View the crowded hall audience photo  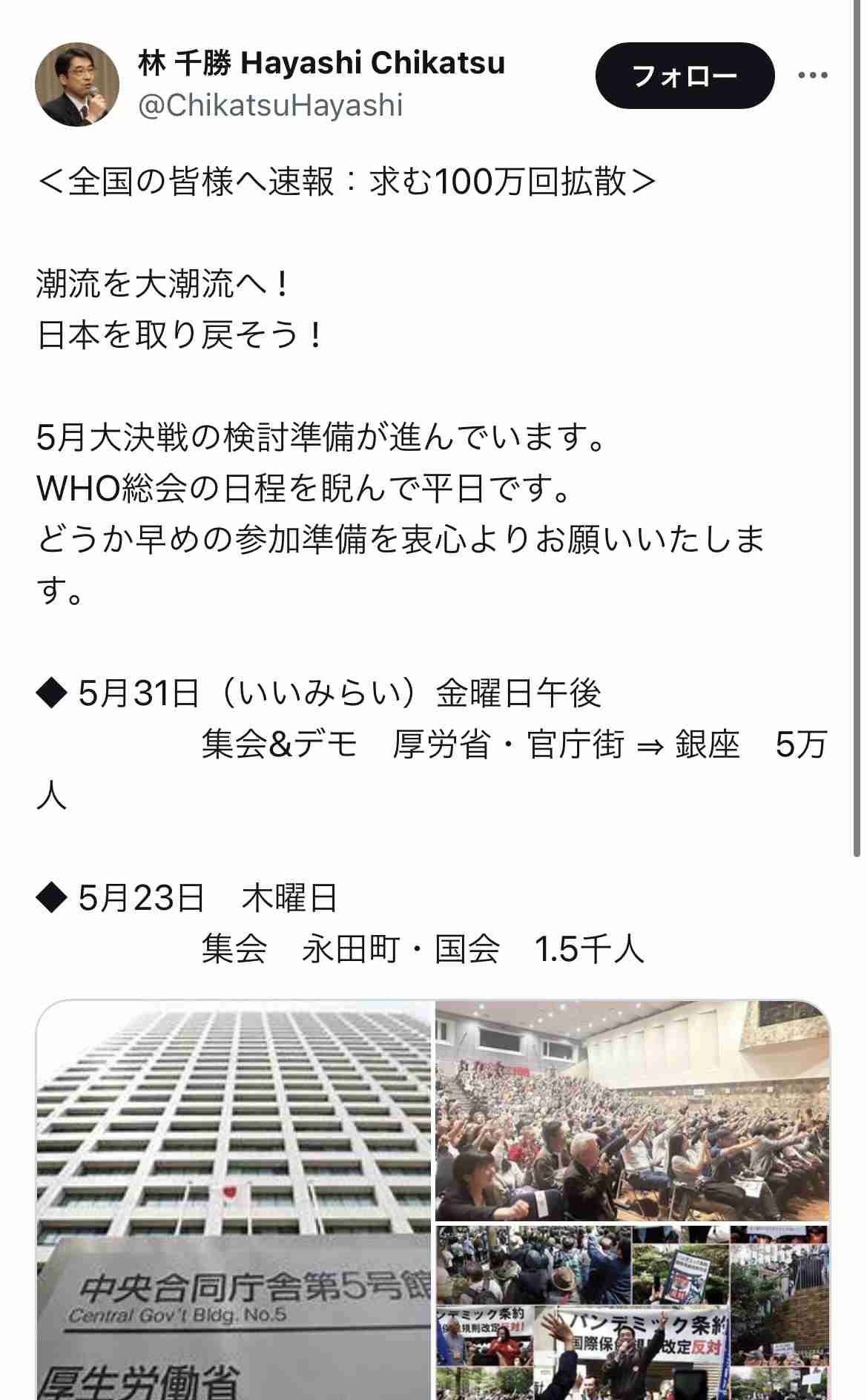coord(633,1110)
